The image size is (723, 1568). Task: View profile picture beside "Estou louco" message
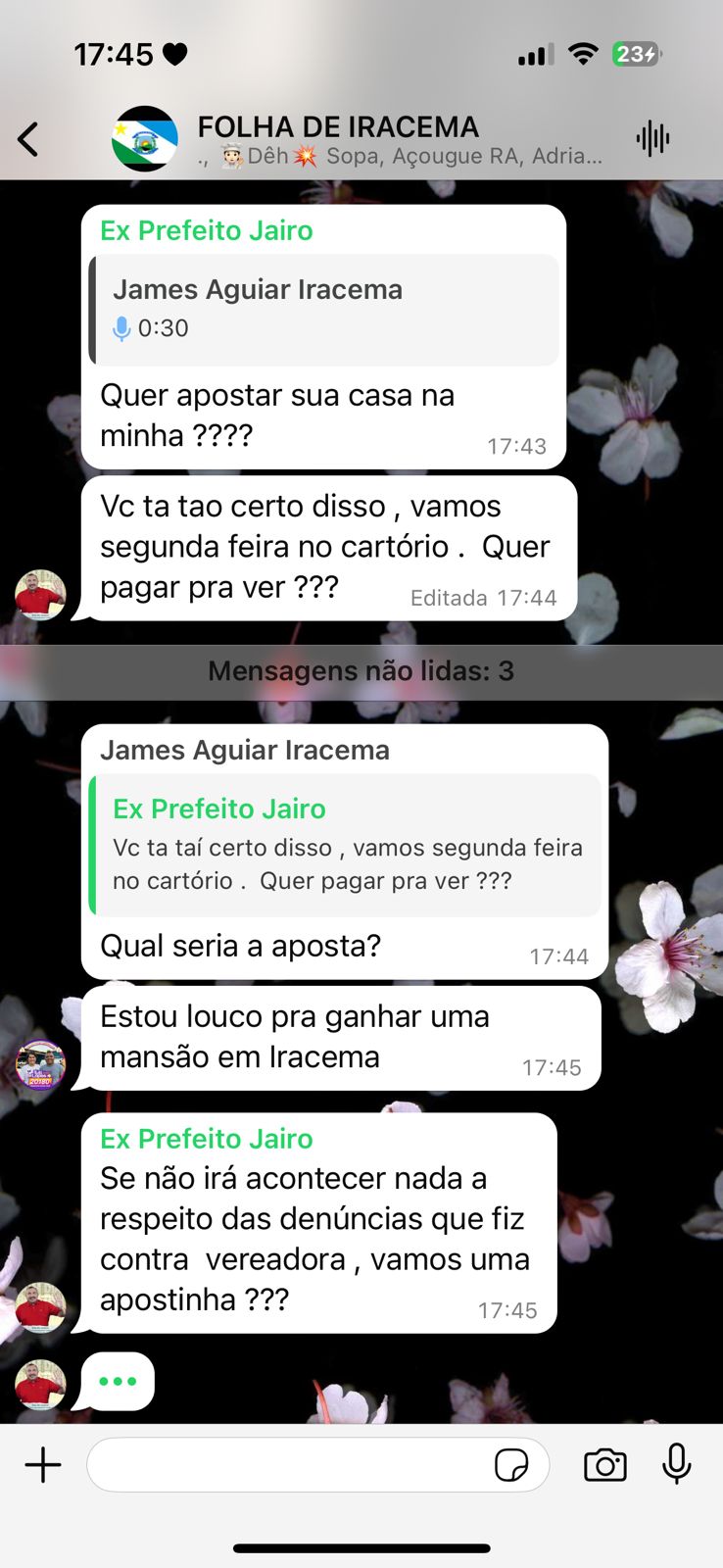40,1065
